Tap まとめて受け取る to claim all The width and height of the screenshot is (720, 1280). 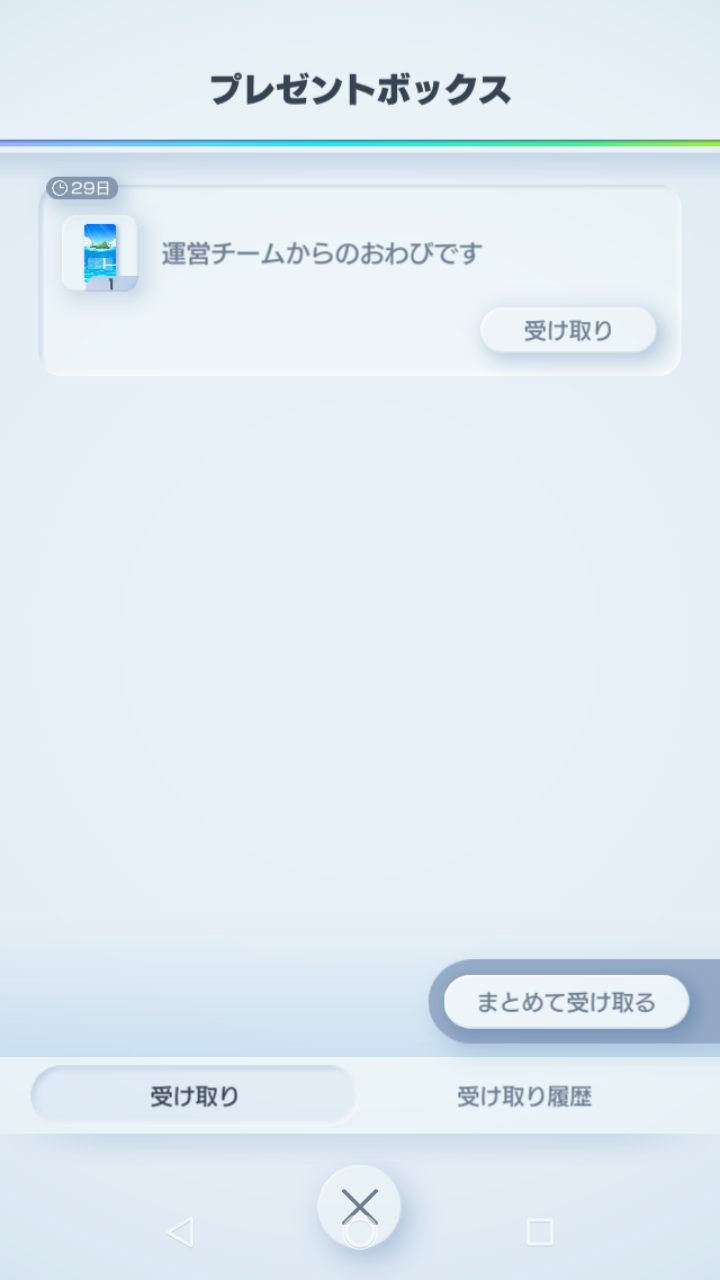click(566, 1002)
